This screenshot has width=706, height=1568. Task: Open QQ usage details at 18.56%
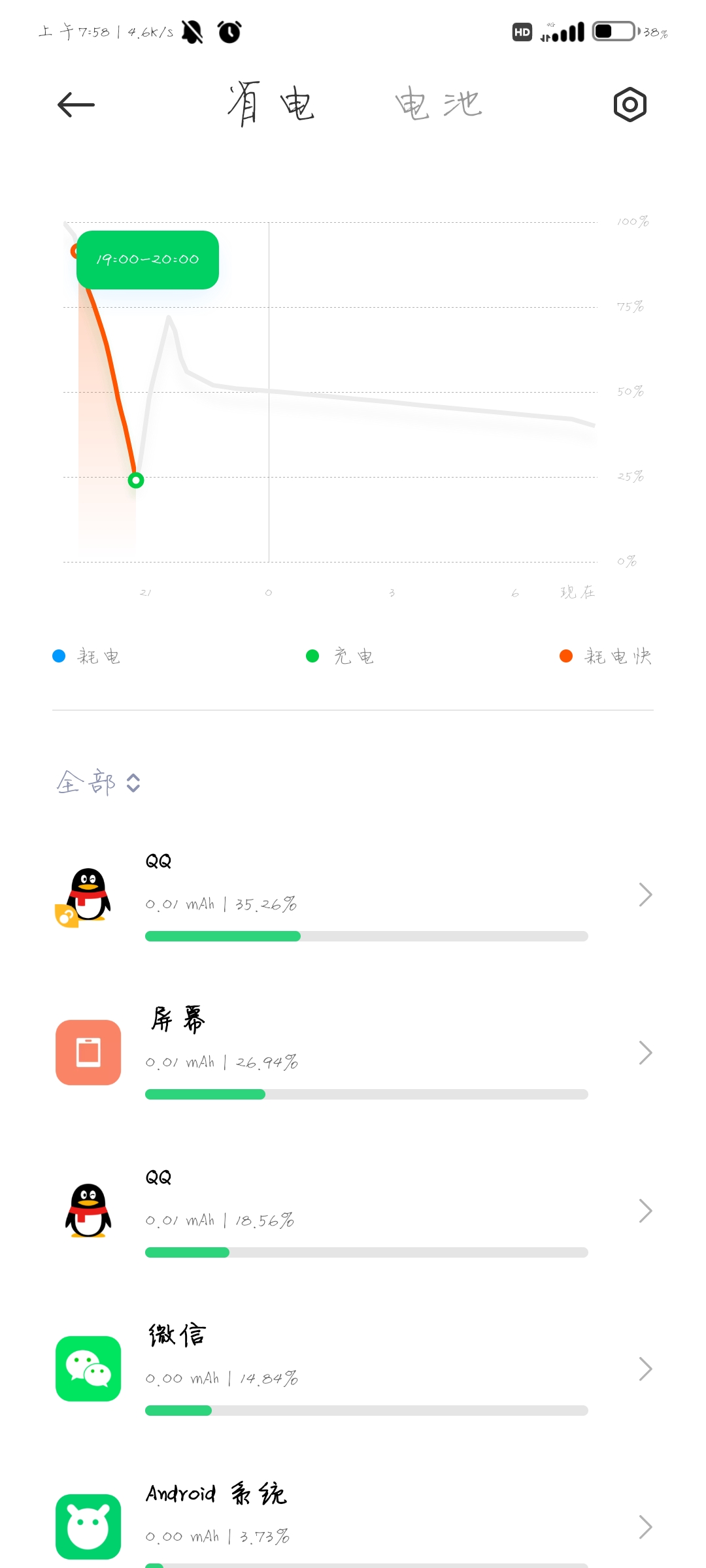pos(353,1211)
